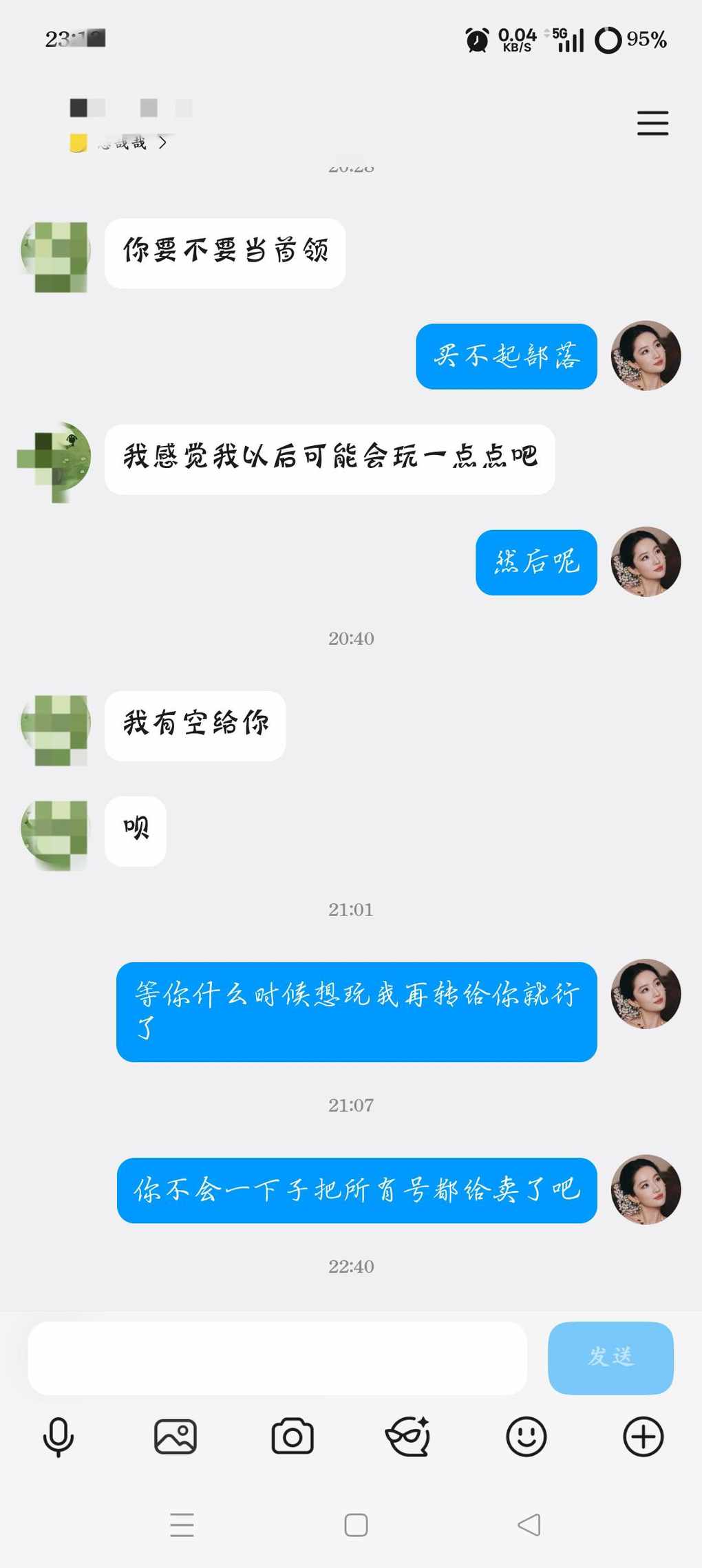This screenshot has width=702, height=1568.
Task: View sender avatar beside 你要不要当首领
Action: [x=56, y=255]
